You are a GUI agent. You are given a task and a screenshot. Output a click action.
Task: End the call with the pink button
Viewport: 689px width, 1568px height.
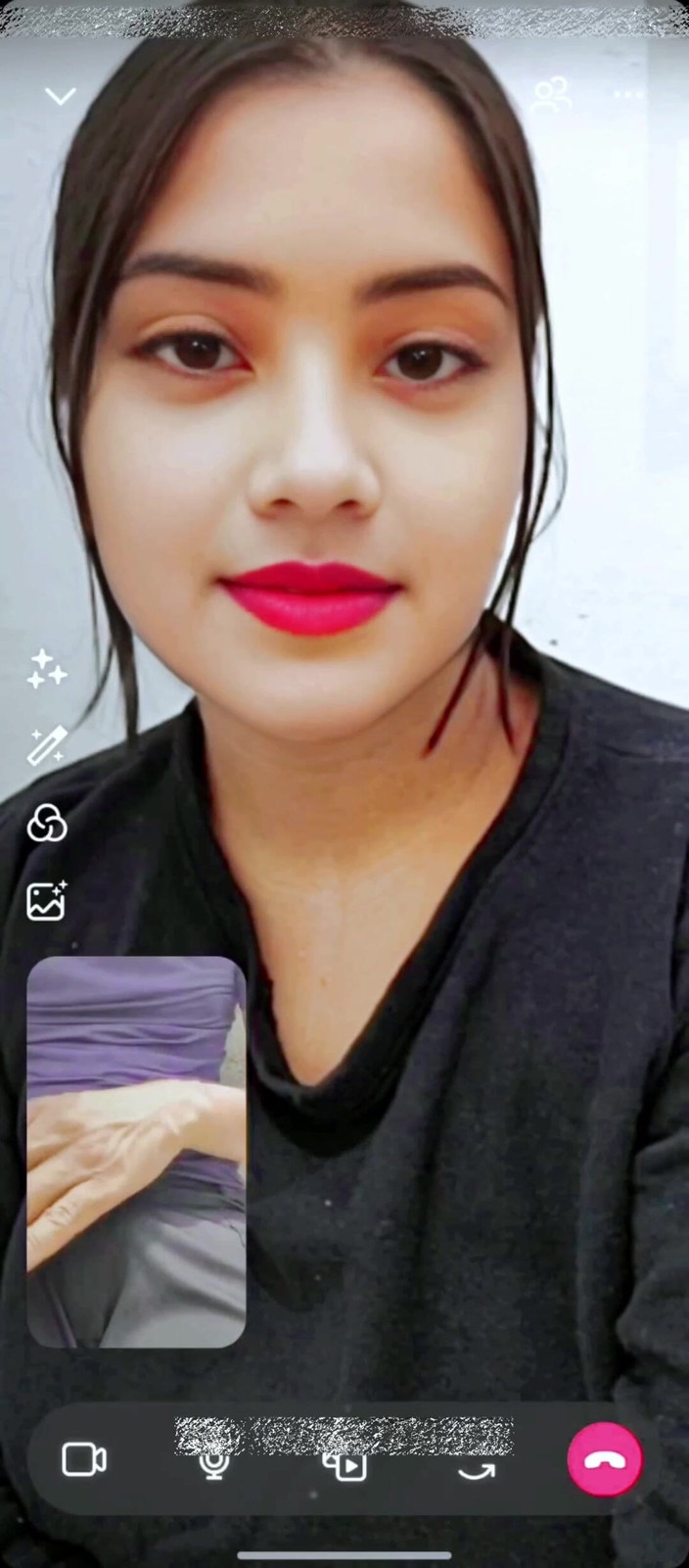click(x=605, y=1459)
